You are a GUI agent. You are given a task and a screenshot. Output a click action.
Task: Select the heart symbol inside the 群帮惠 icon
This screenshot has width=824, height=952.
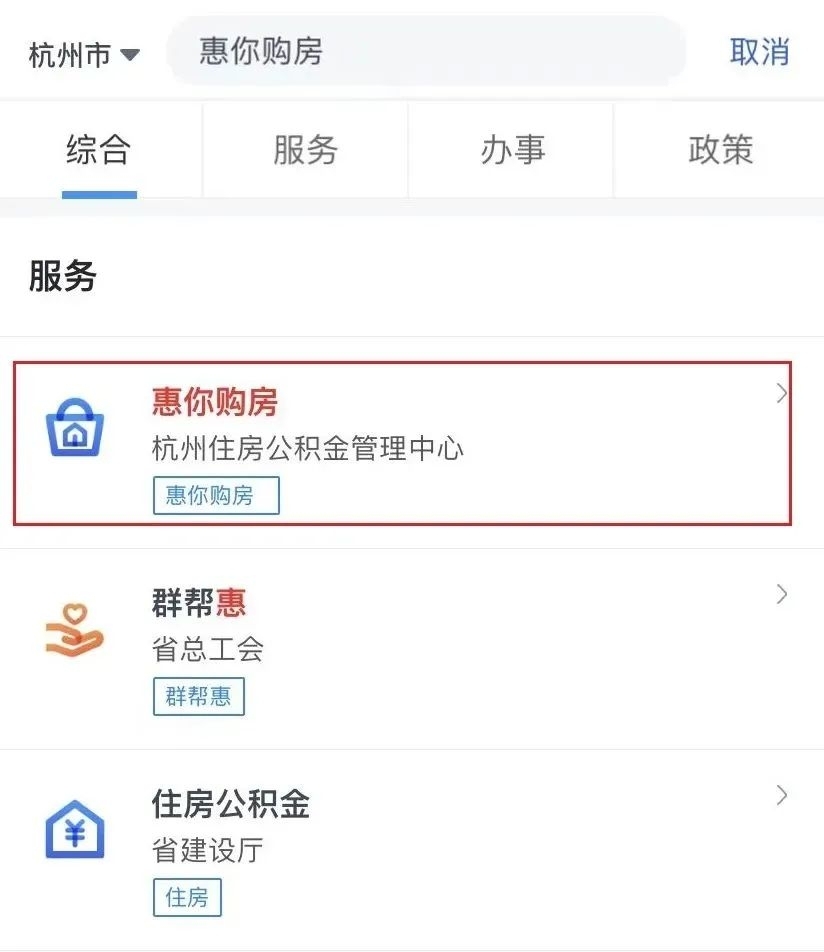75,615
